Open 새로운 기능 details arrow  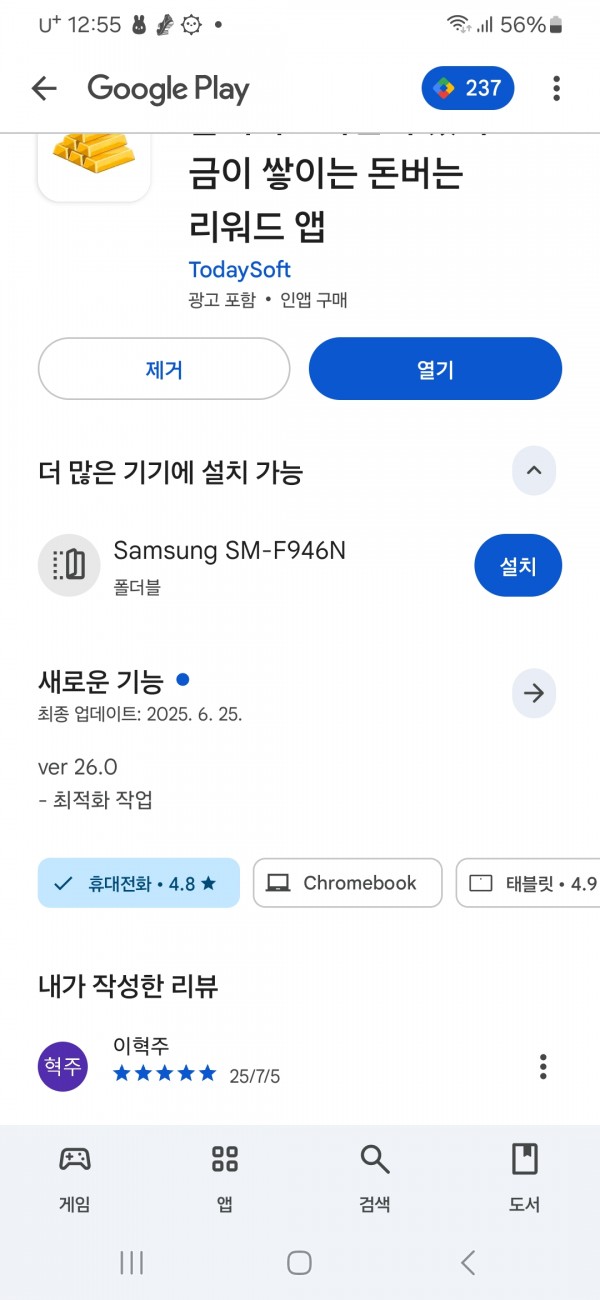pos(534,693)
